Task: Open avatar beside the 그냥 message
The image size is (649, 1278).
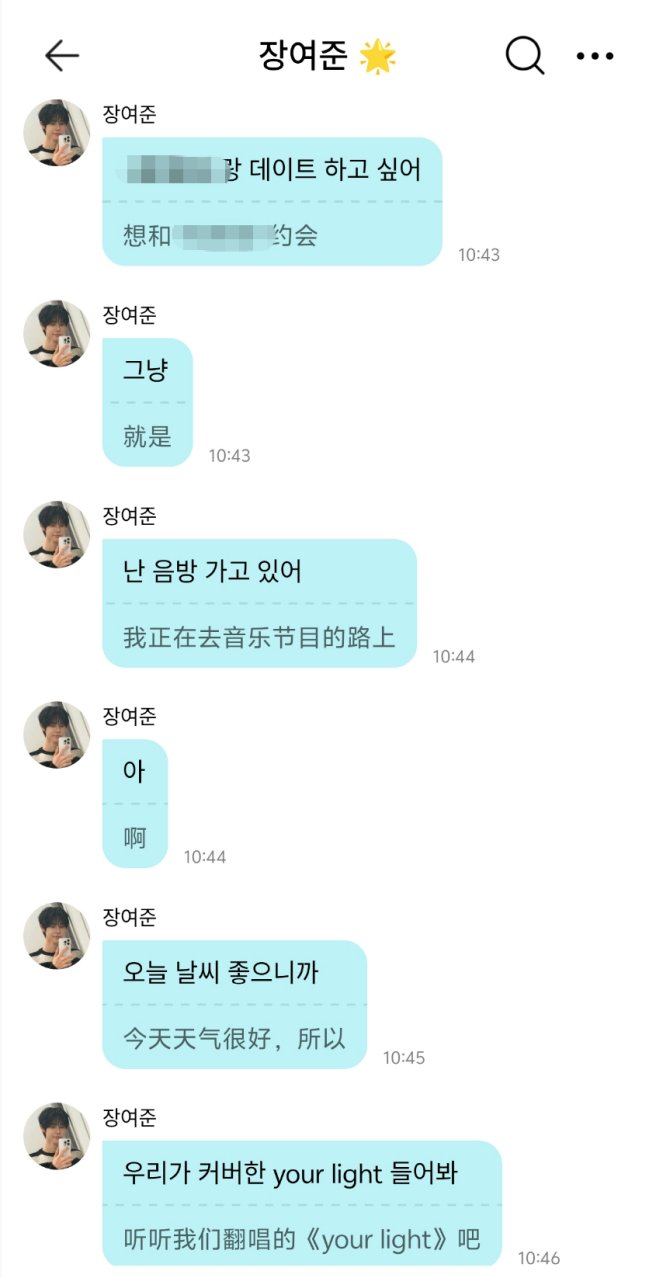Action: tap(57, 334)
